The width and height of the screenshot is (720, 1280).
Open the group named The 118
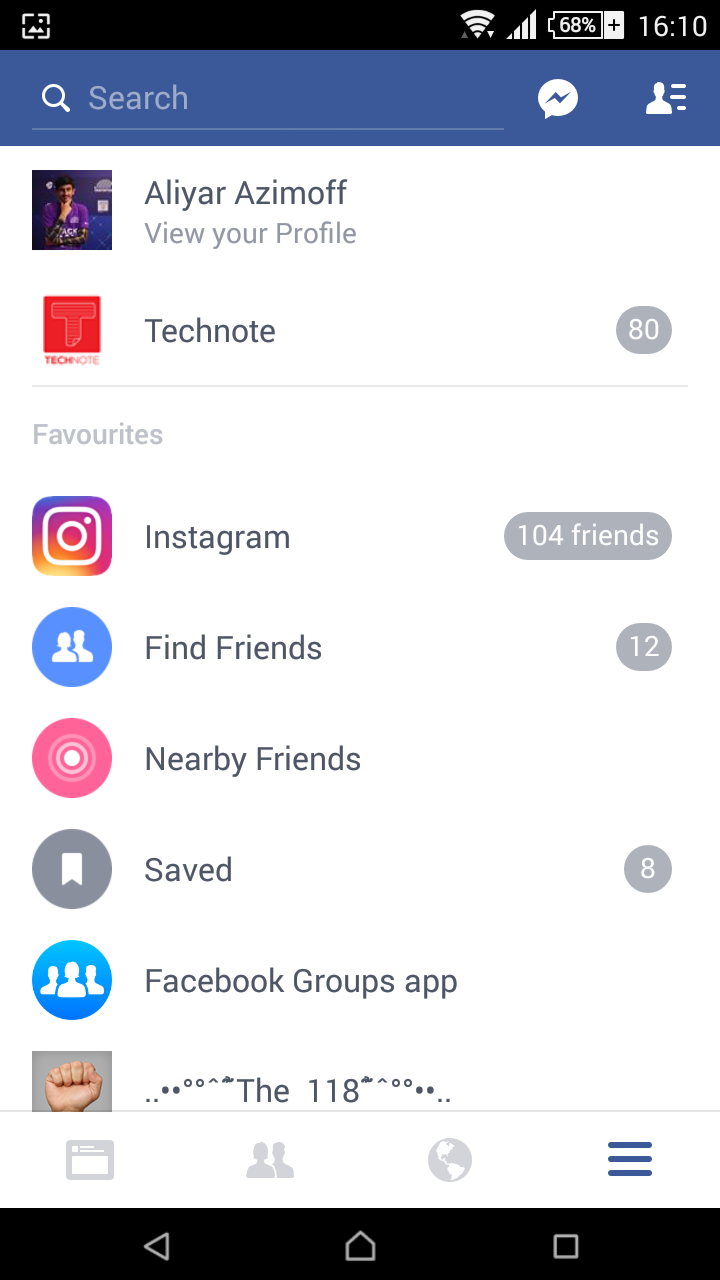click(297, 1090)
